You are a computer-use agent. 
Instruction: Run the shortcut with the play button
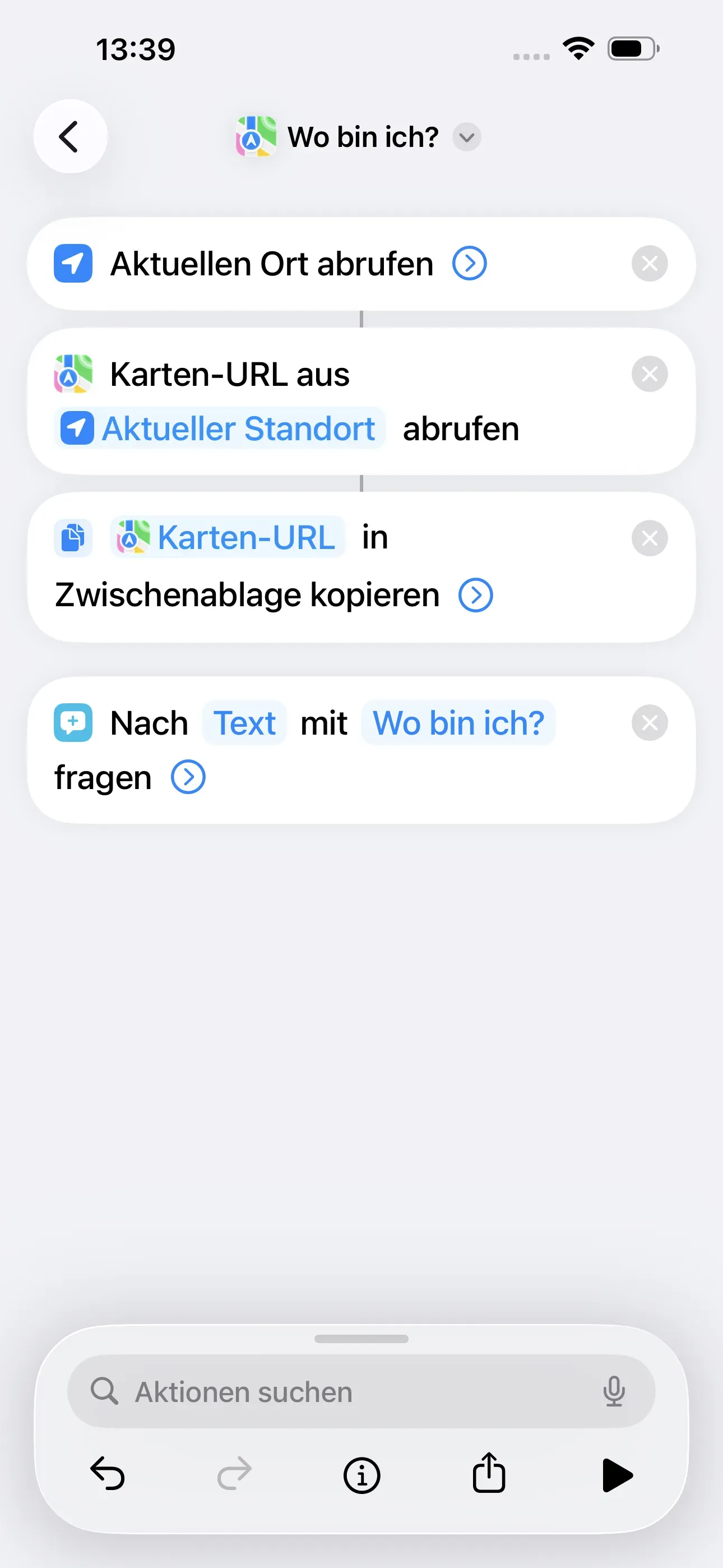[x=618, y=1474]
